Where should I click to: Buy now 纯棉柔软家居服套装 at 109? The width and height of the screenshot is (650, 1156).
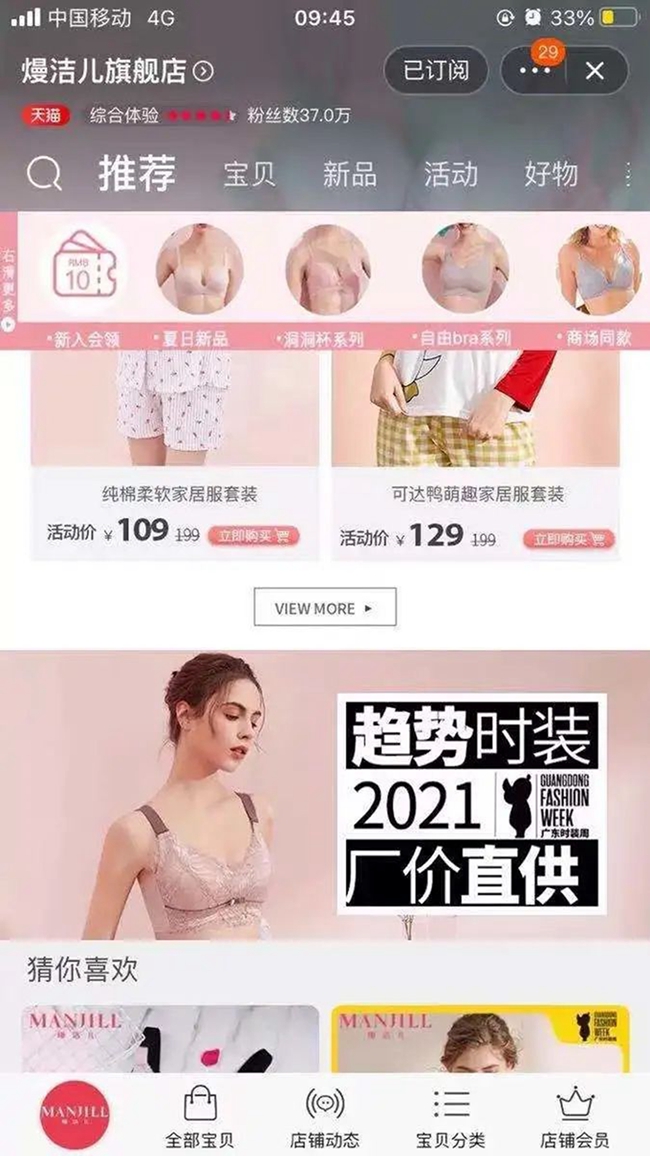[x=254, y=536]
